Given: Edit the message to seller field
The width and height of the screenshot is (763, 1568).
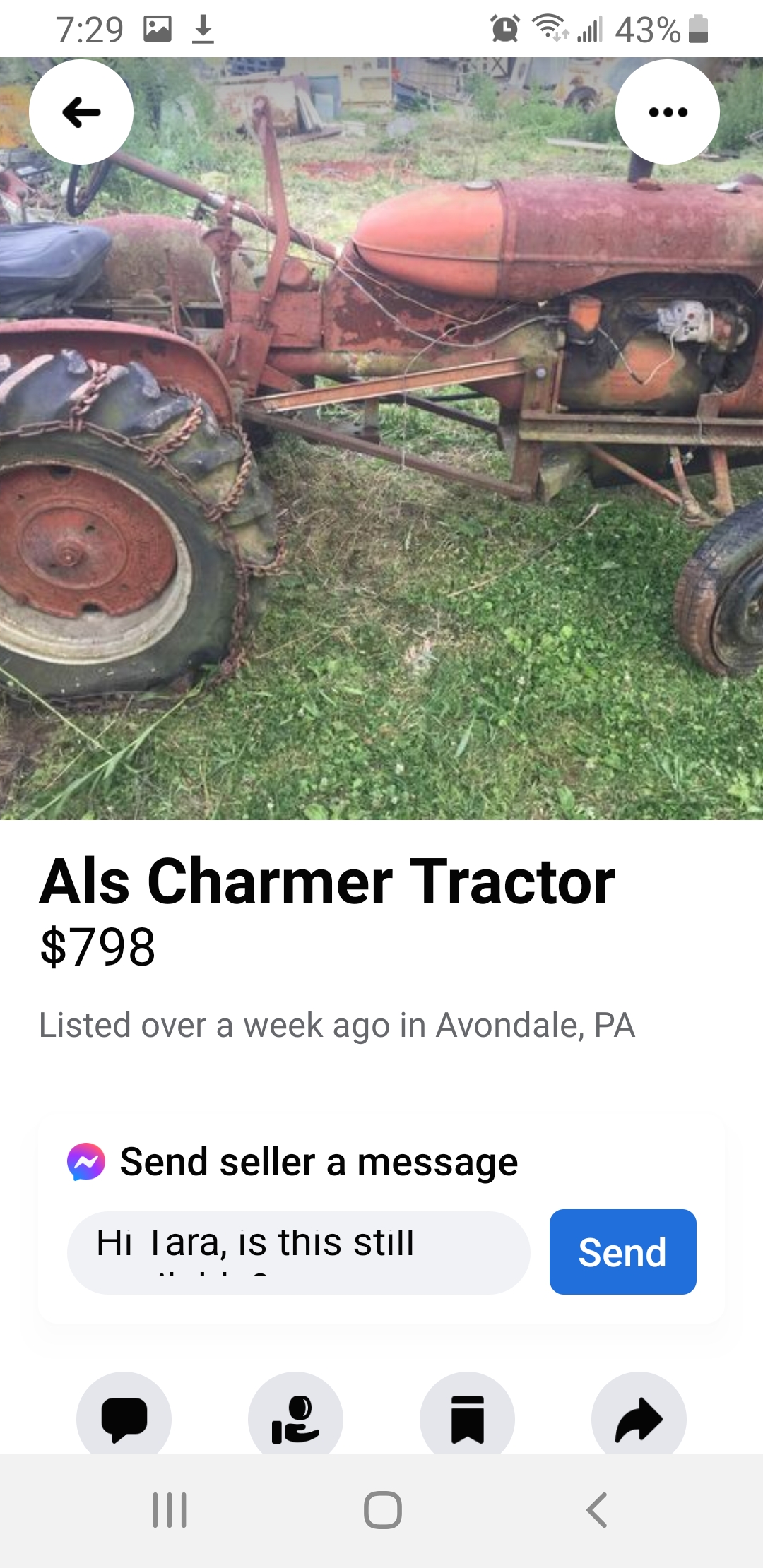Looking at the screenshot, I should click(x=298, y=1252).
